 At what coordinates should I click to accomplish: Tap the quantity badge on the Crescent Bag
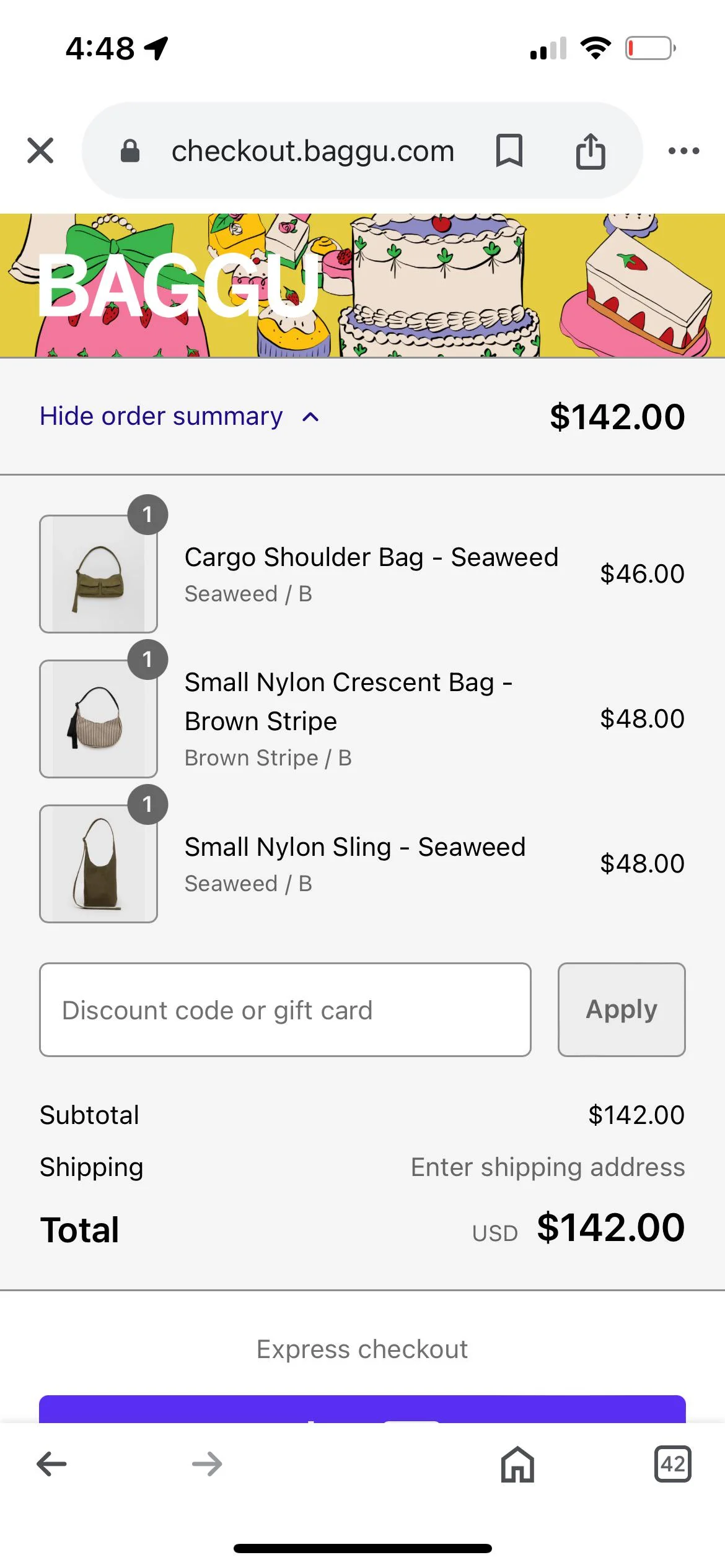149,660
